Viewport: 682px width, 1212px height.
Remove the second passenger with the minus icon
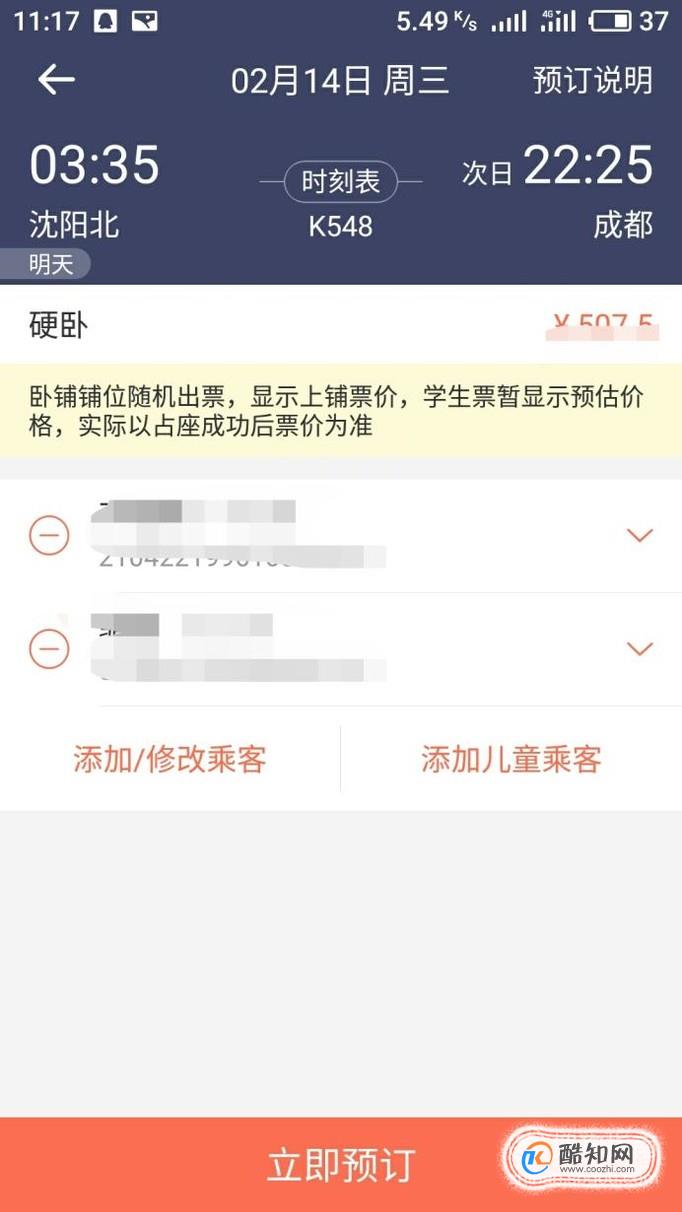click(x=49, y=650)
